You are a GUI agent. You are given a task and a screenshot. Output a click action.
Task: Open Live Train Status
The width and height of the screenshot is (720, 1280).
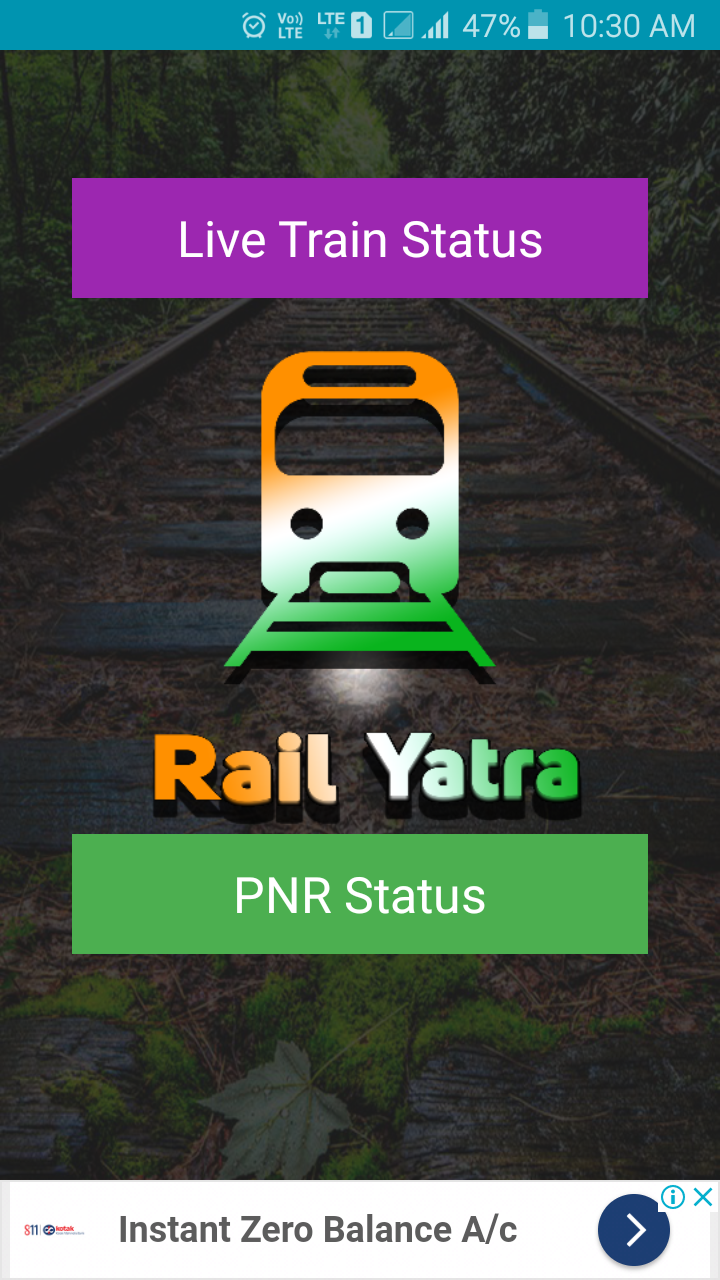(360, 238)
